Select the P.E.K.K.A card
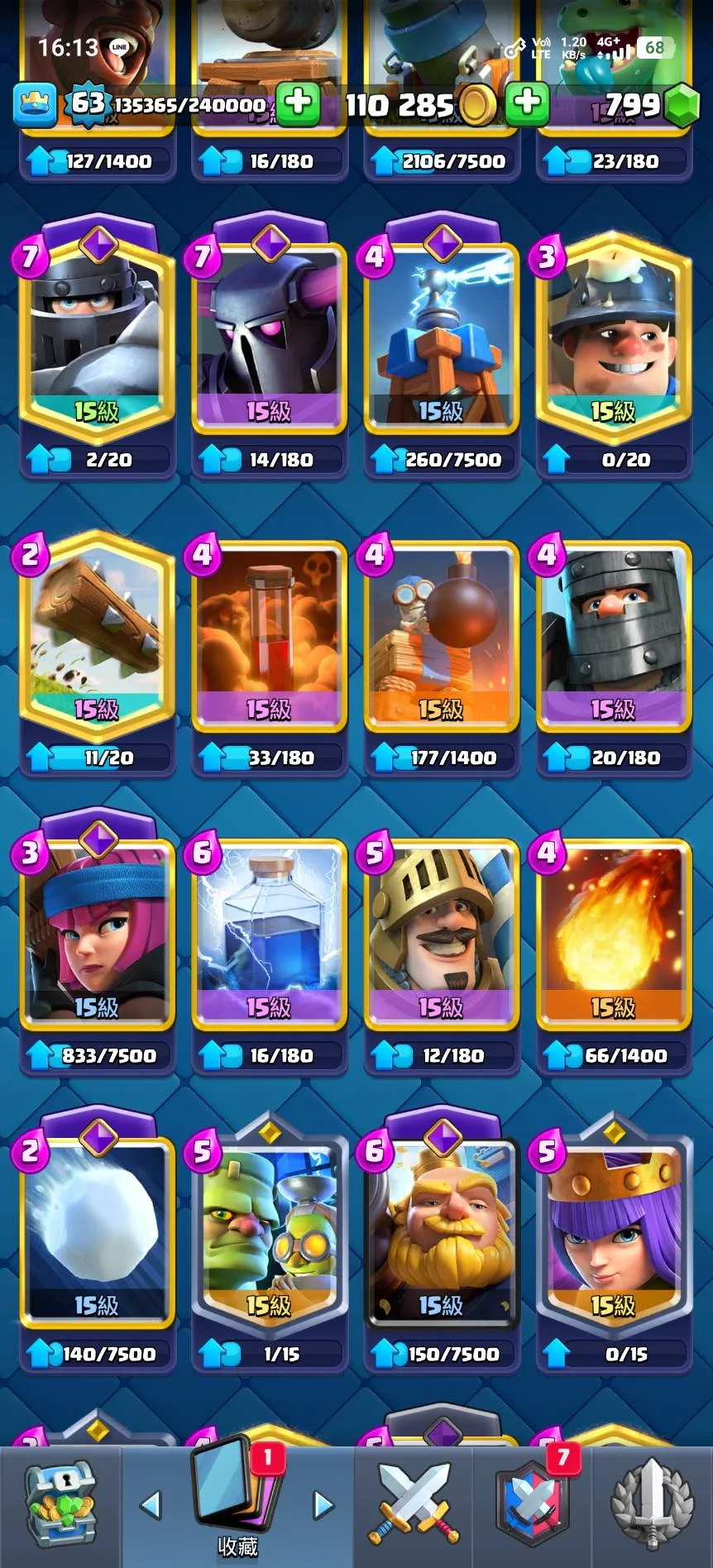The height and width of the screenshot is (1568, 713). [269, 331]
